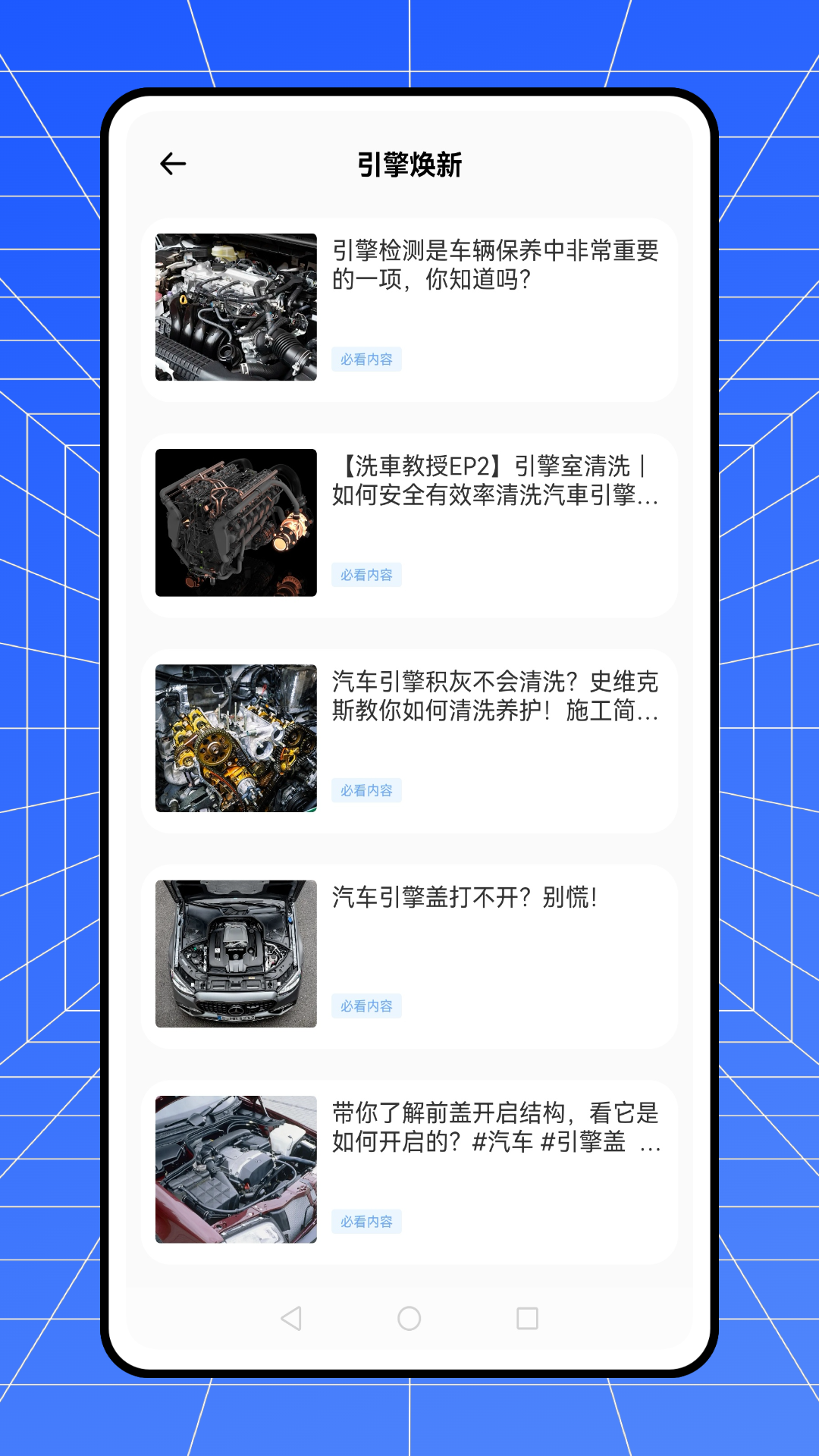Image resolution: width=819 pixels, height=1456 pixels.
Task: Select the golden timing chain engine image
Action: pyautogui.click(x=237, y=738)
